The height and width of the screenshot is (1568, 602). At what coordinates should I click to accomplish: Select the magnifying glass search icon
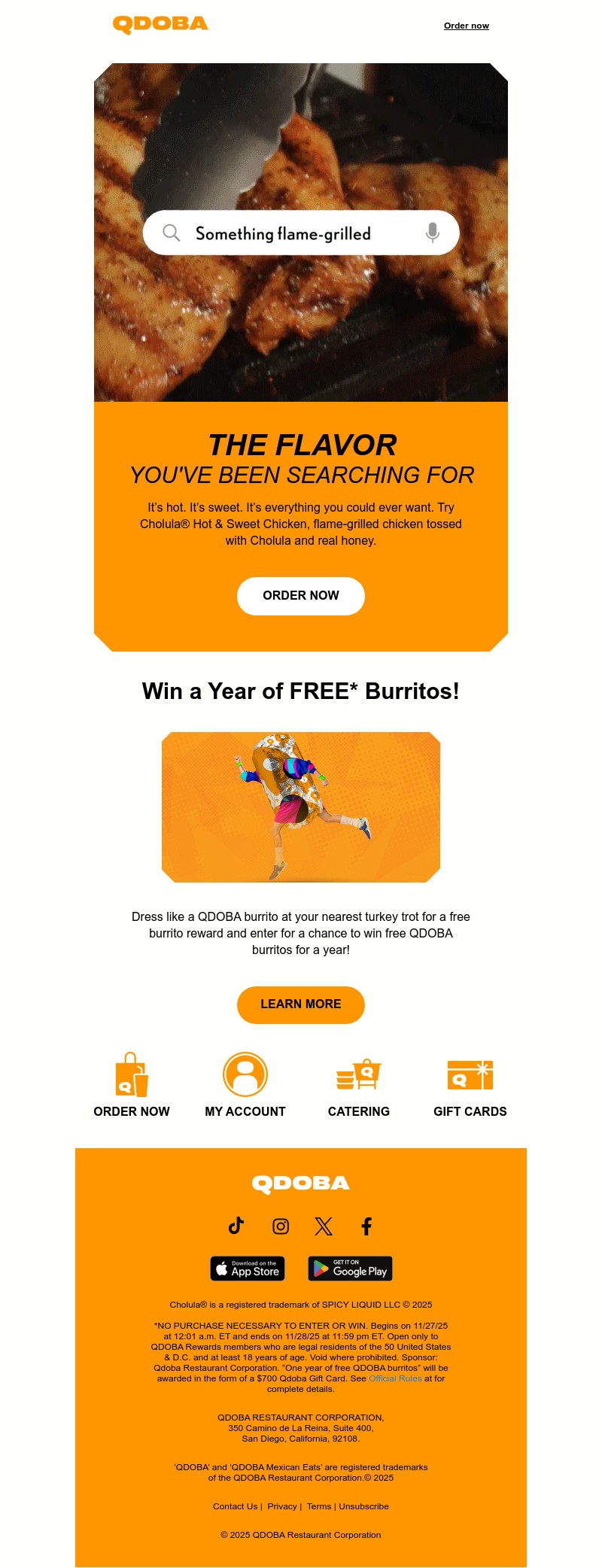tap(172, 233)
